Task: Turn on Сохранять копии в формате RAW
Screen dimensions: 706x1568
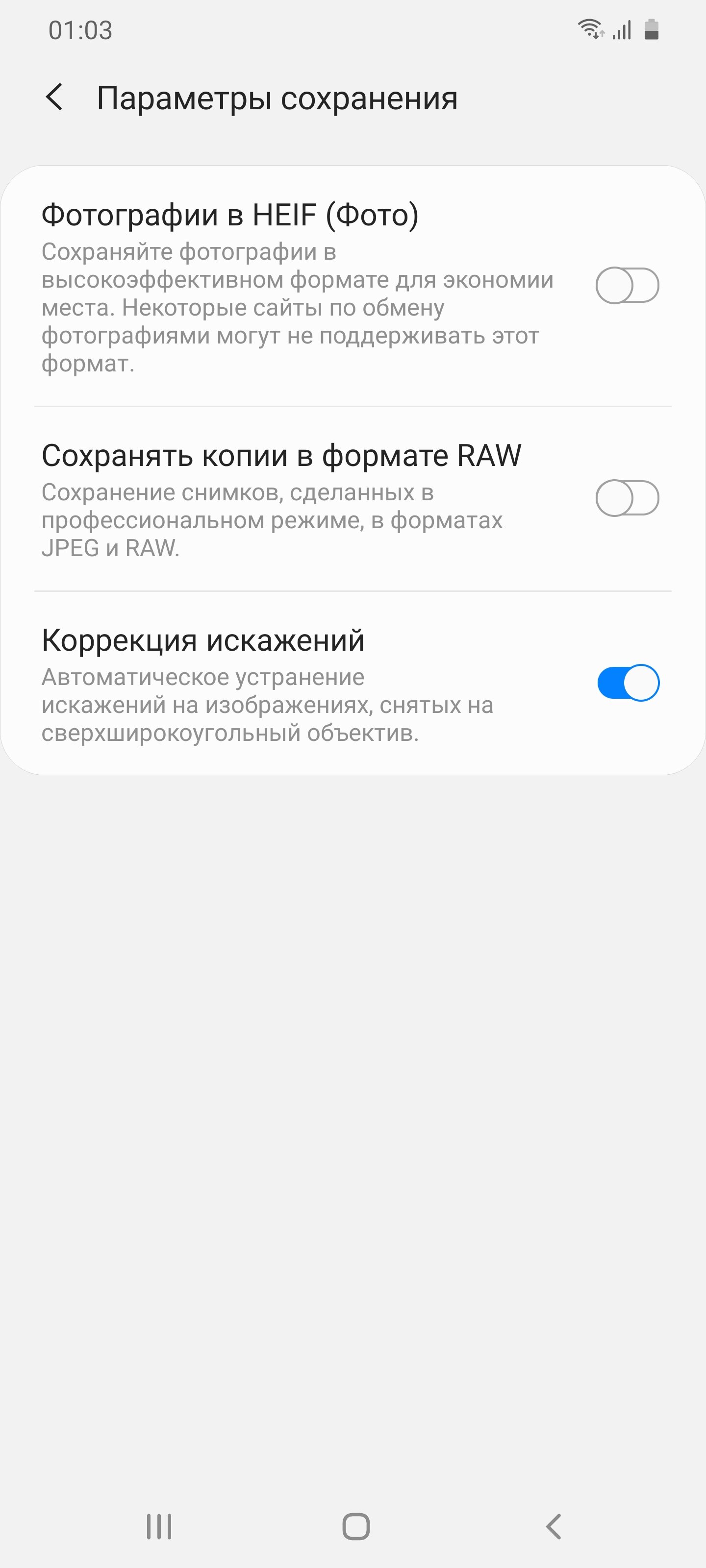Action: click(627, 498)
